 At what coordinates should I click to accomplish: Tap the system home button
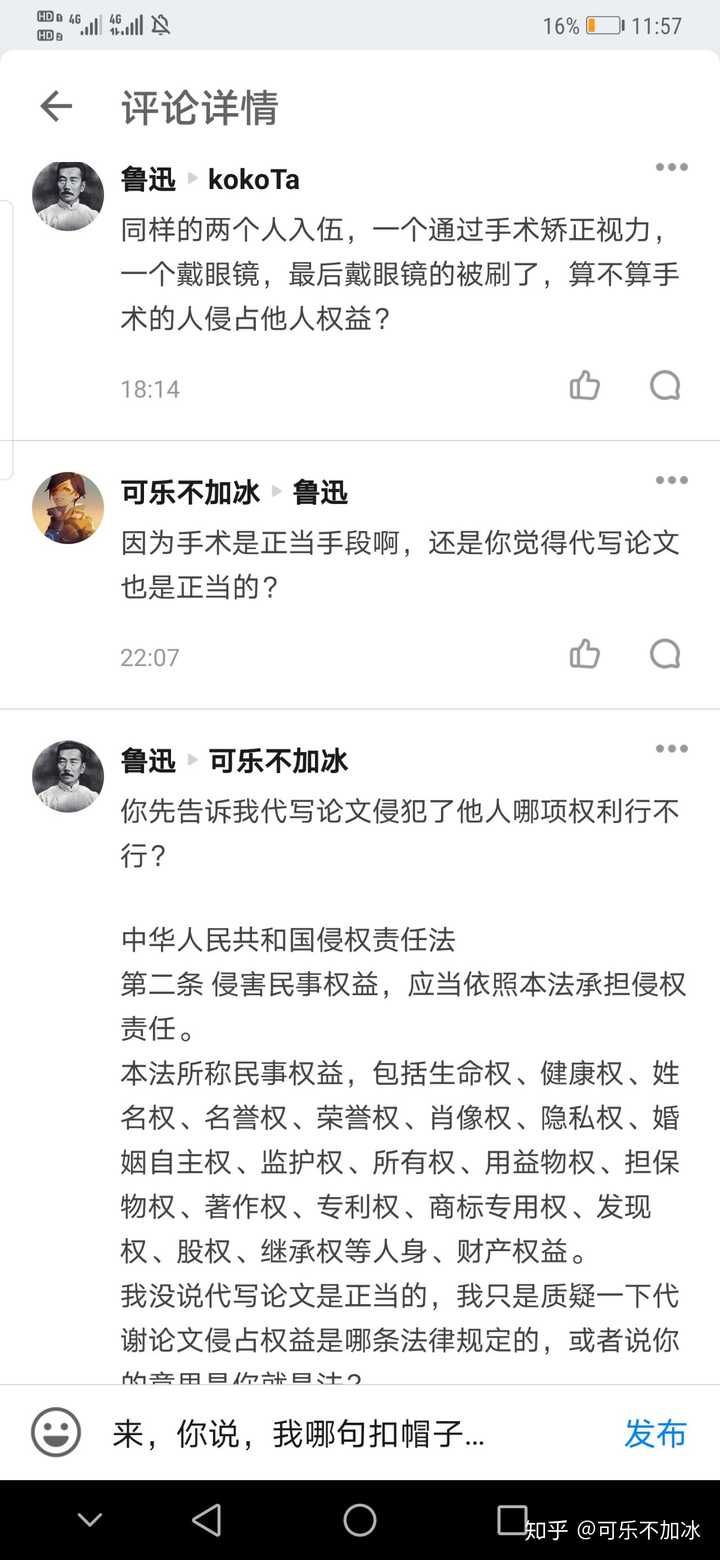360,1520
